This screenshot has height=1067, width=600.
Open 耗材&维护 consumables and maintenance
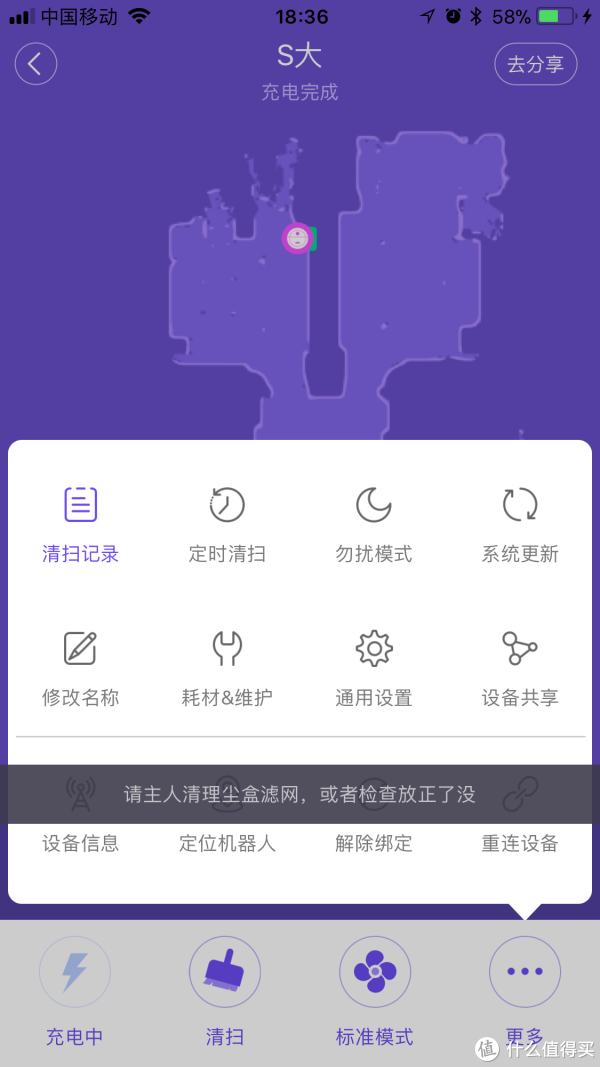pyautogui.click(x=227, y=667)
